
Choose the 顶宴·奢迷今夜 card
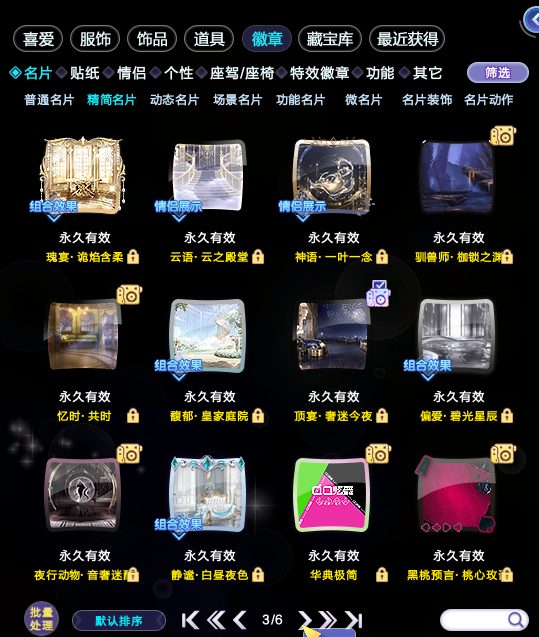(x=332, y=335)
